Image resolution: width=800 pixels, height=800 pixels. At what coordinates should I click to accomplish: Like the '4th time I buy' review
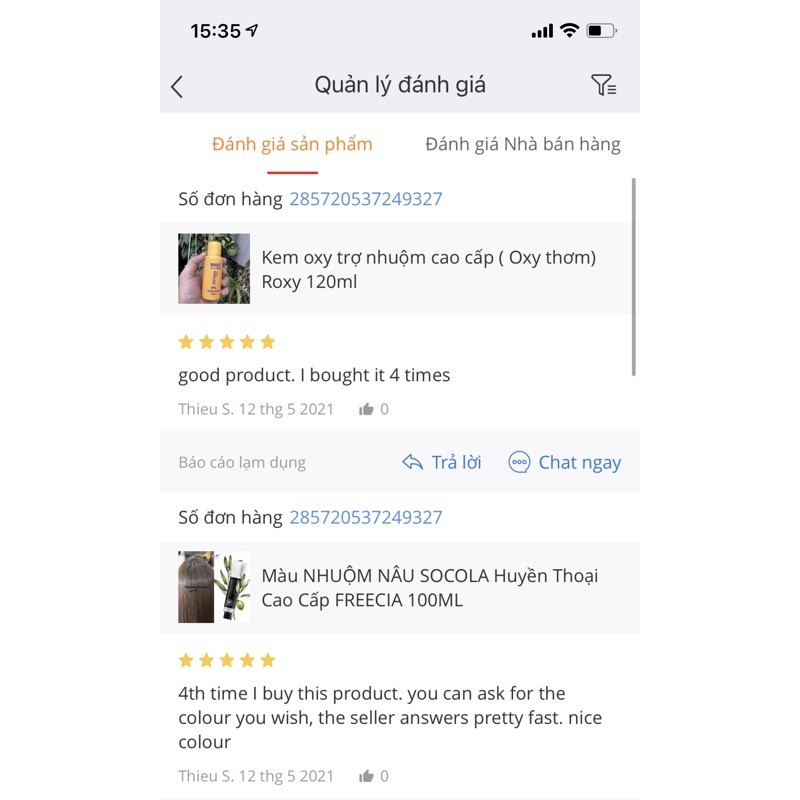click(366, 776)
